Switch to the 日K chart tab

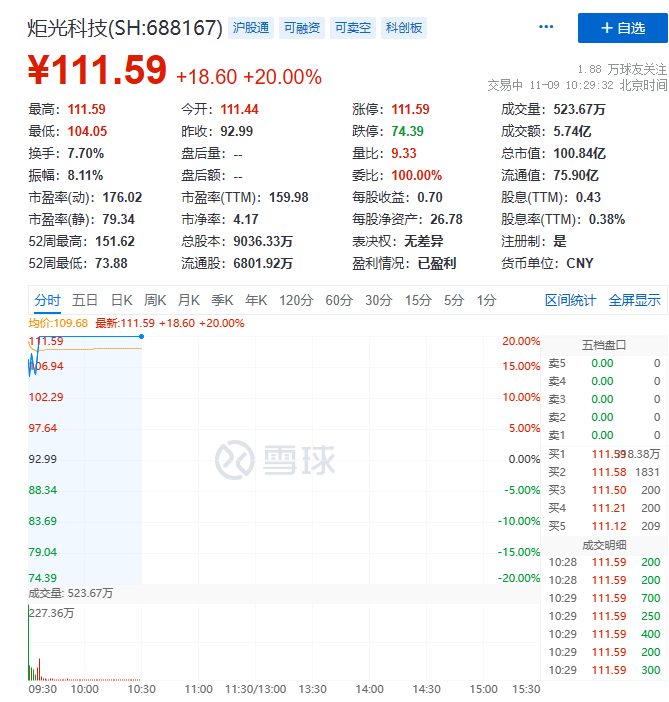(x=121, y=300)
